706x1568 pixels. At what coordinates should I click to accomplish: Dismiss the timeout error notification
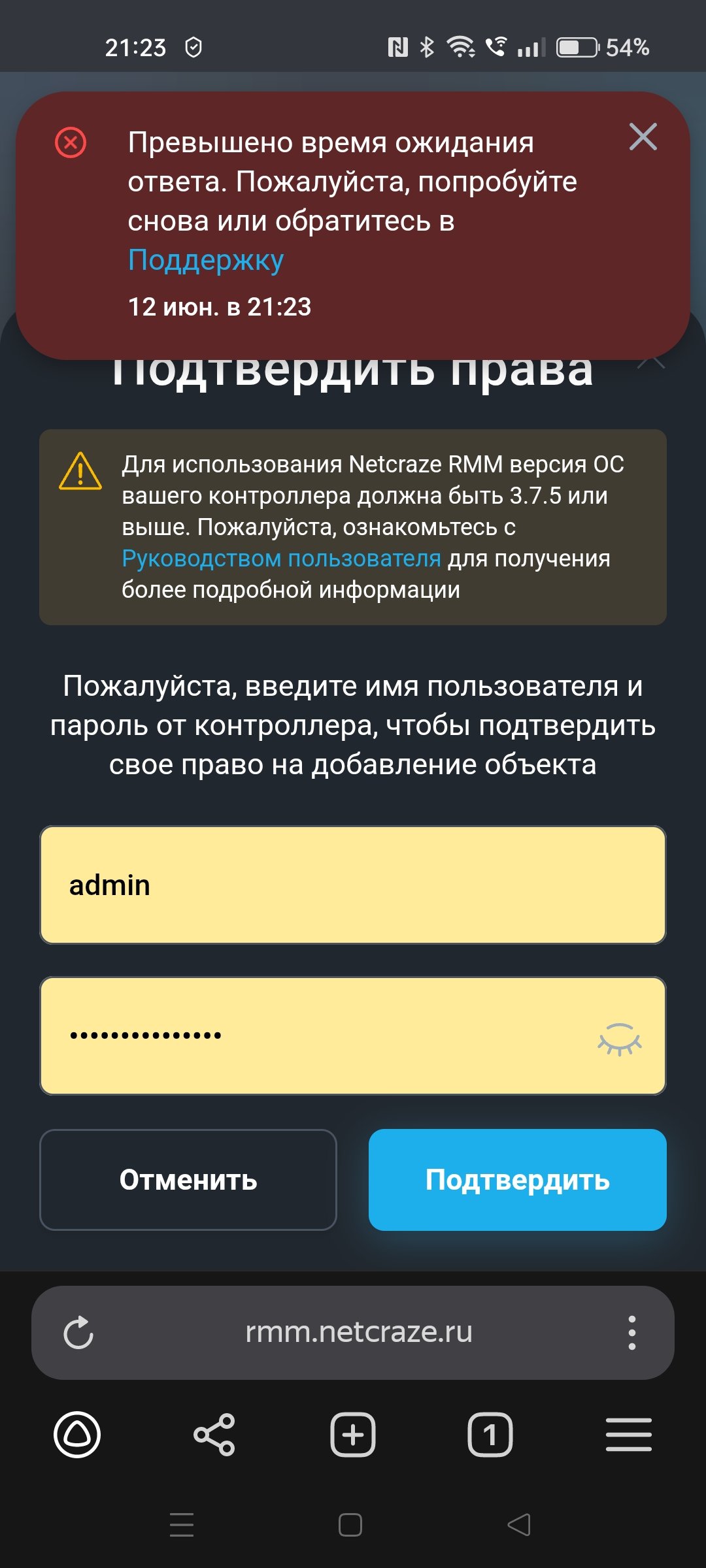643,137
